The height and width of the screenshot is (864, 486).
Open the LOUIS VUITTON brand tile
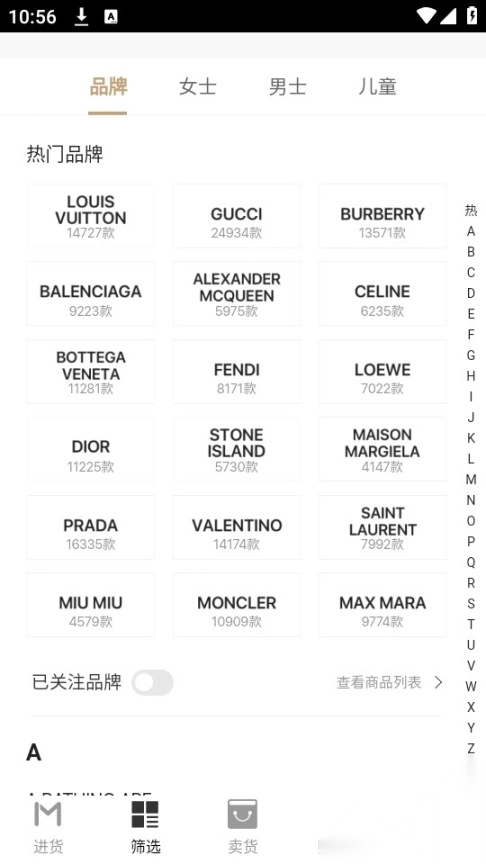[91, 216]
